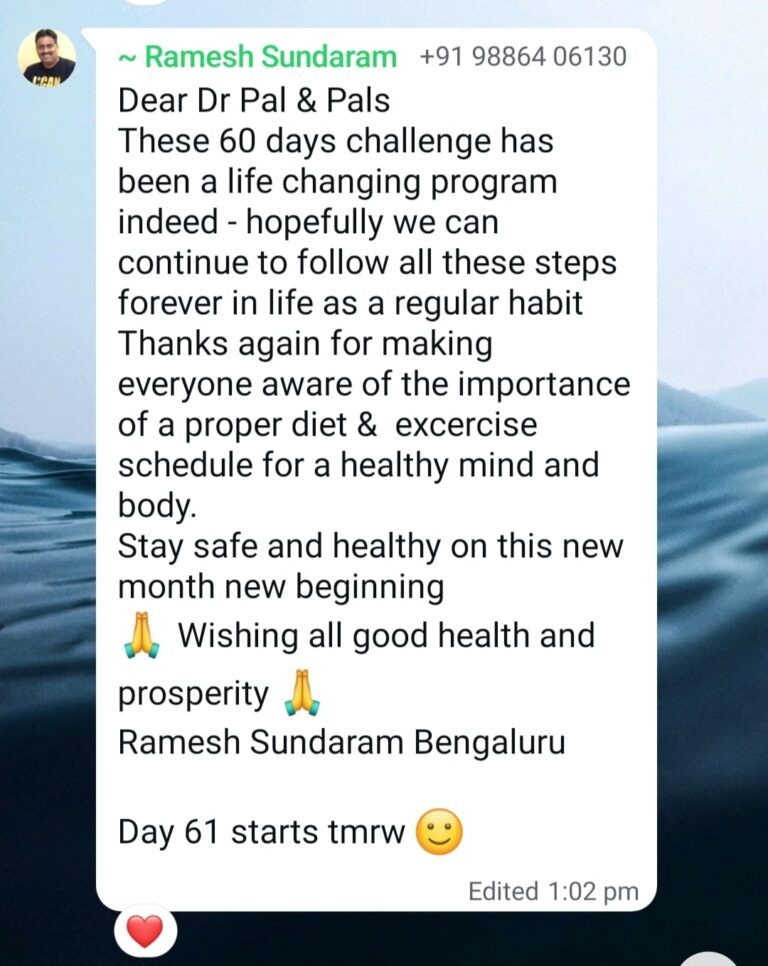The image size is (768, 966).
Task: View the heart reaction on the message
Action: point(145,932)
